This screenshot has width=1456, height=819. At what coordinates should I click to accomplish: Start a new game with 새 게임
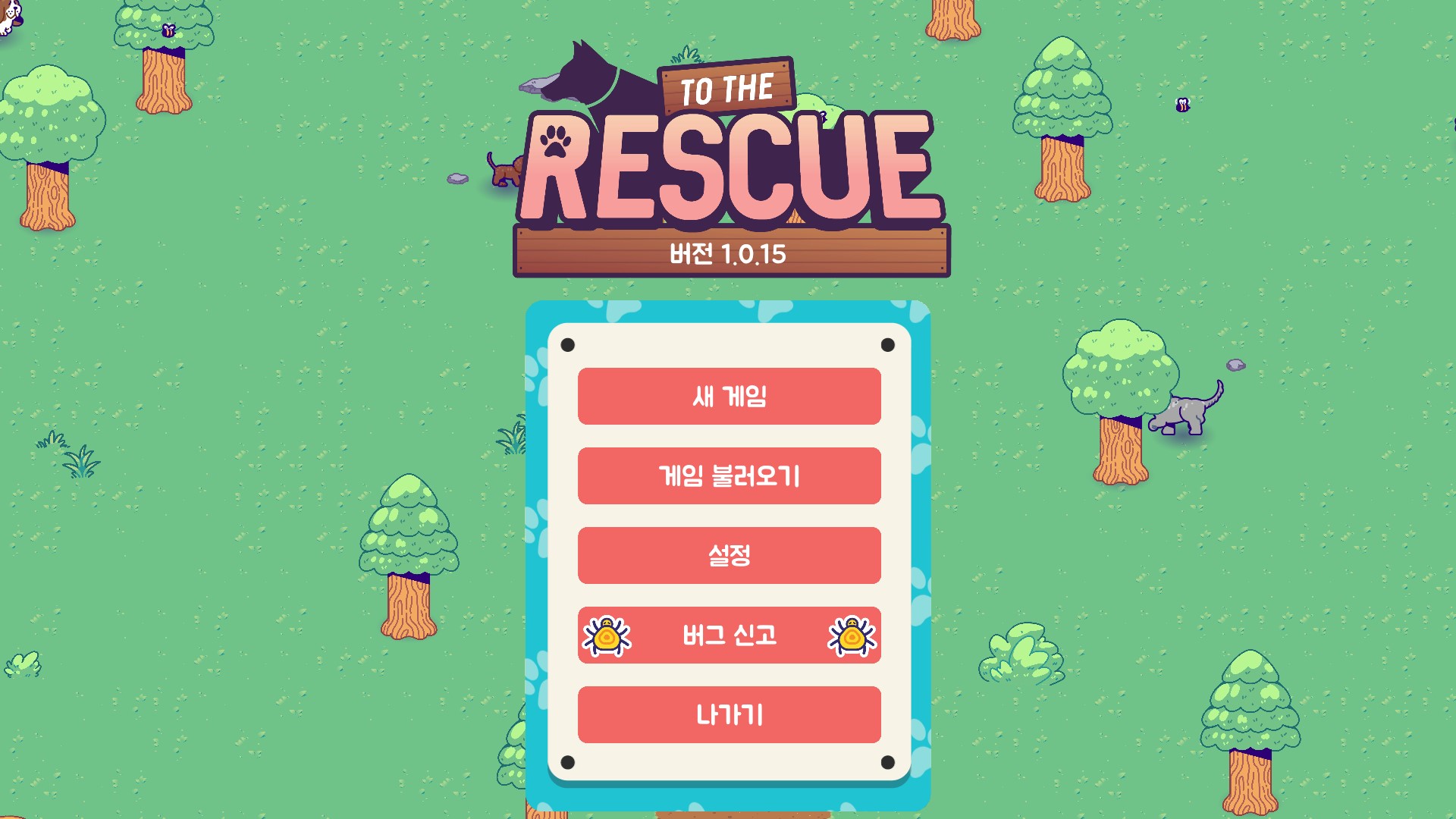pos(729,396)
